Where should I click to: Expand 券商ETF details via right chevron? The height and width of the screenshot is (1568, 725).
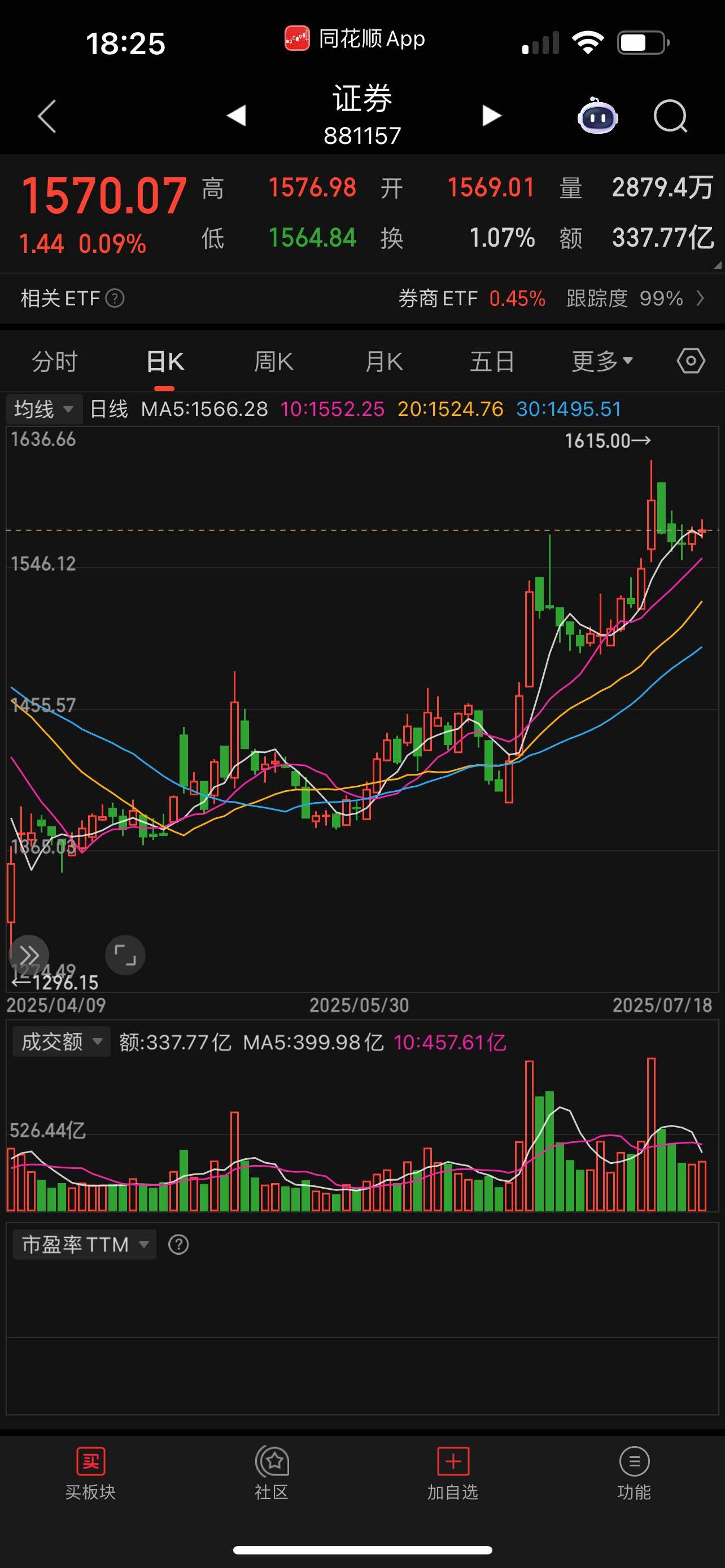point(701,298)
